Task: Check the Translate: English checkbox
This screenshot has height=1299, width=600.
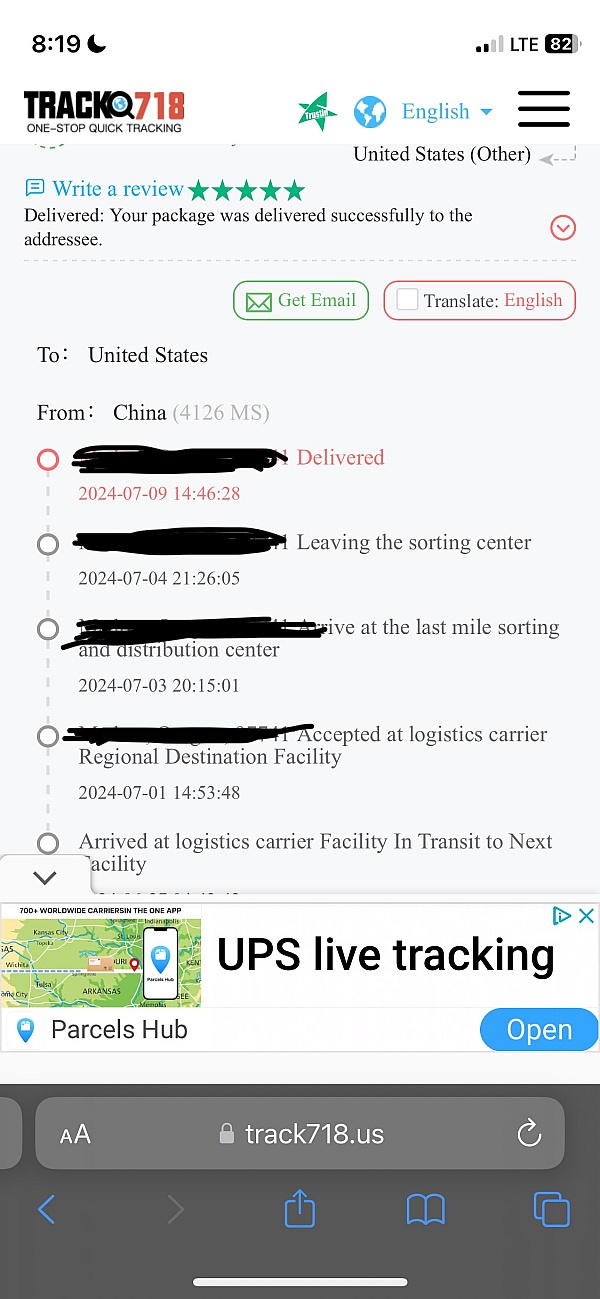Action: pyautogui.click(x=407, y=300)
